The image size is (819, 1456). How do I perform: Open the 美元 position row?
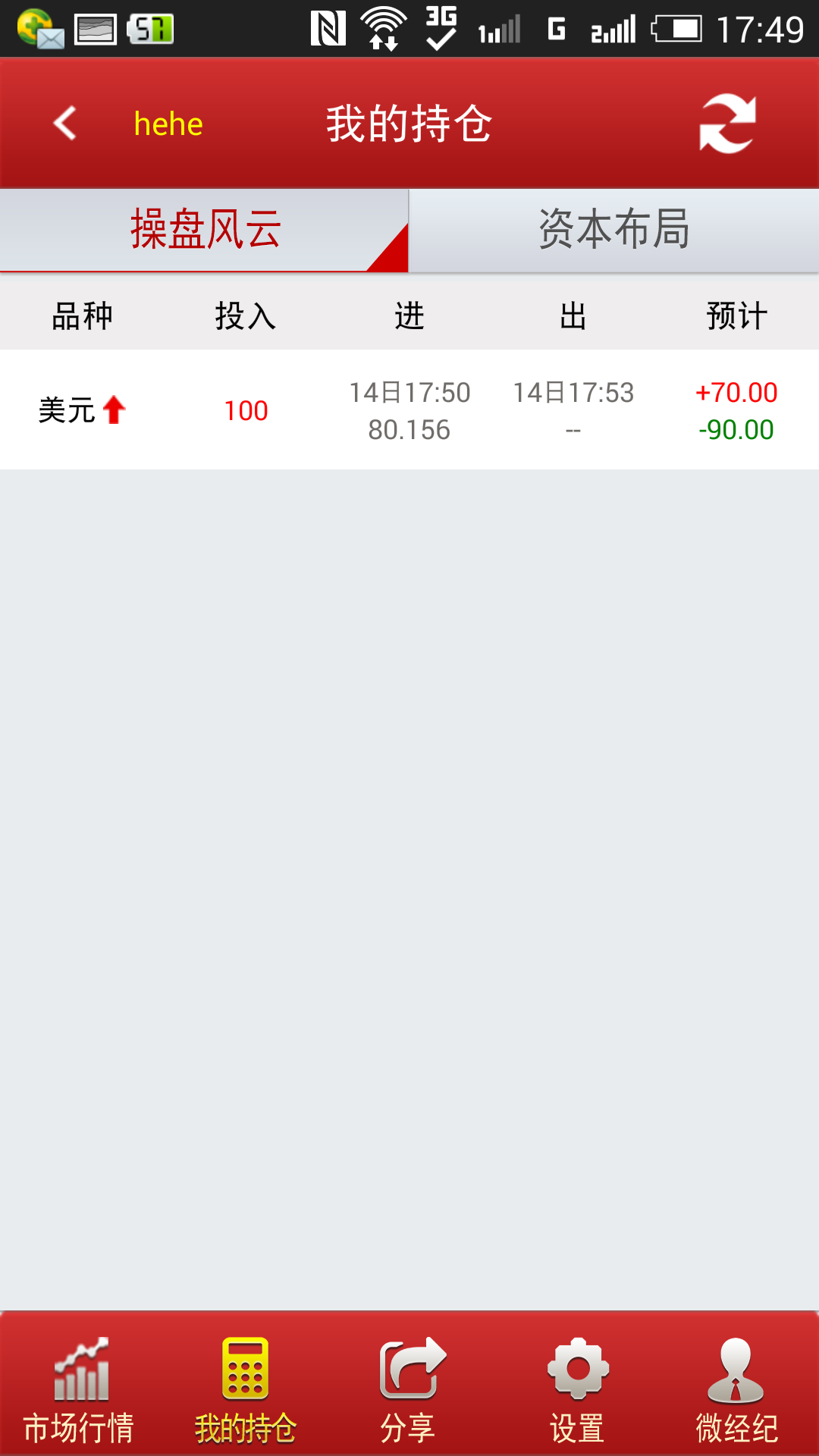pyautogui.click(x=409, y=410)
